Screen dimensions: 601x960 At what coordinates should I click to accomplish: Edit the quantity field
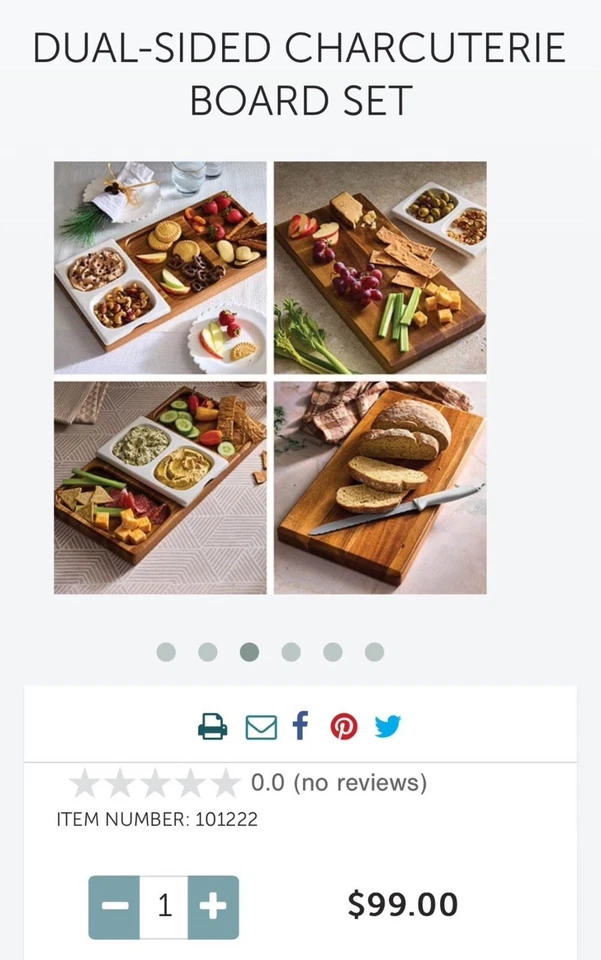click(x=164, y=907)
